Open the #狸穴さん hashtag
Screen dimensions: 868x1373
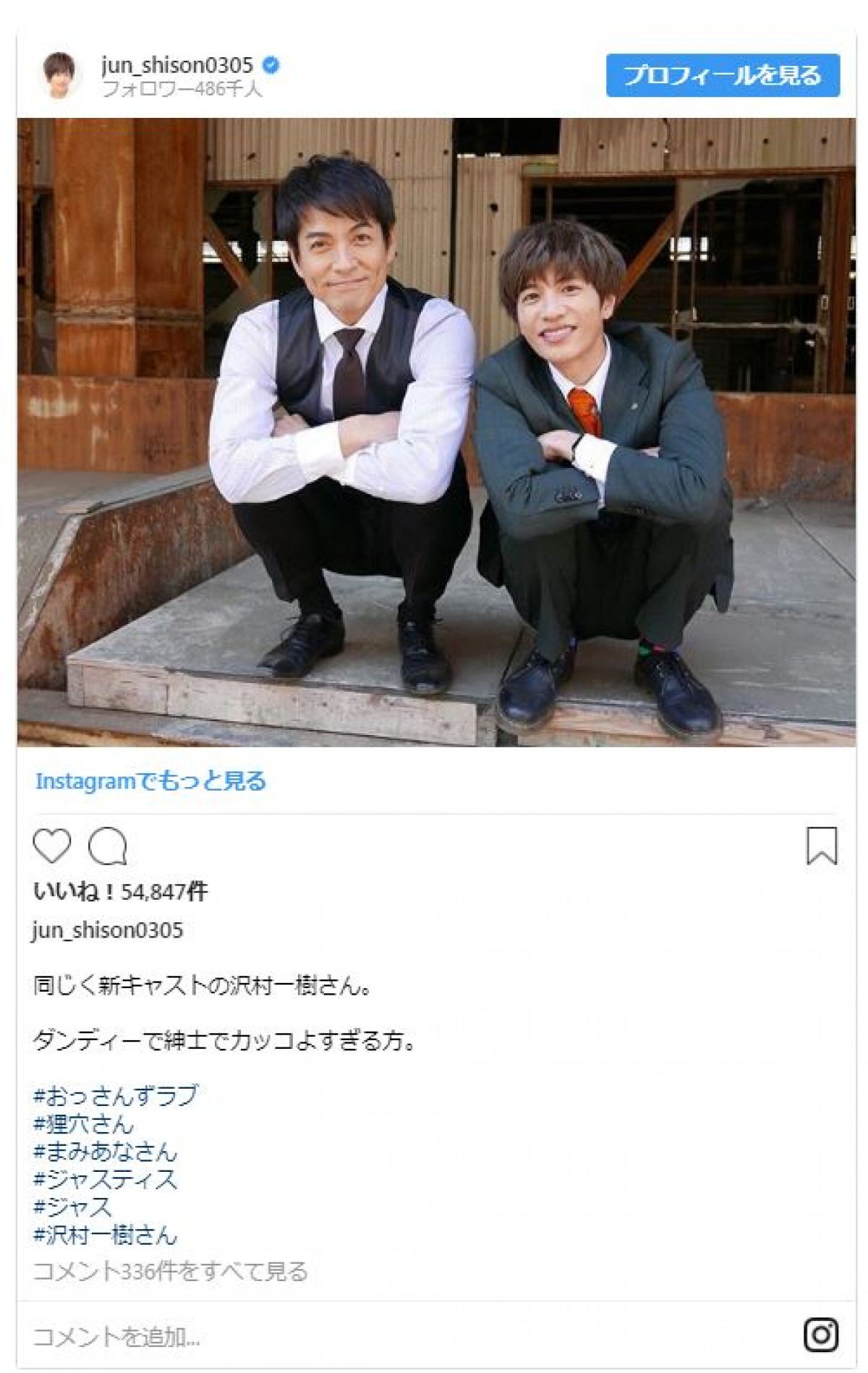tap(83, 1123)
